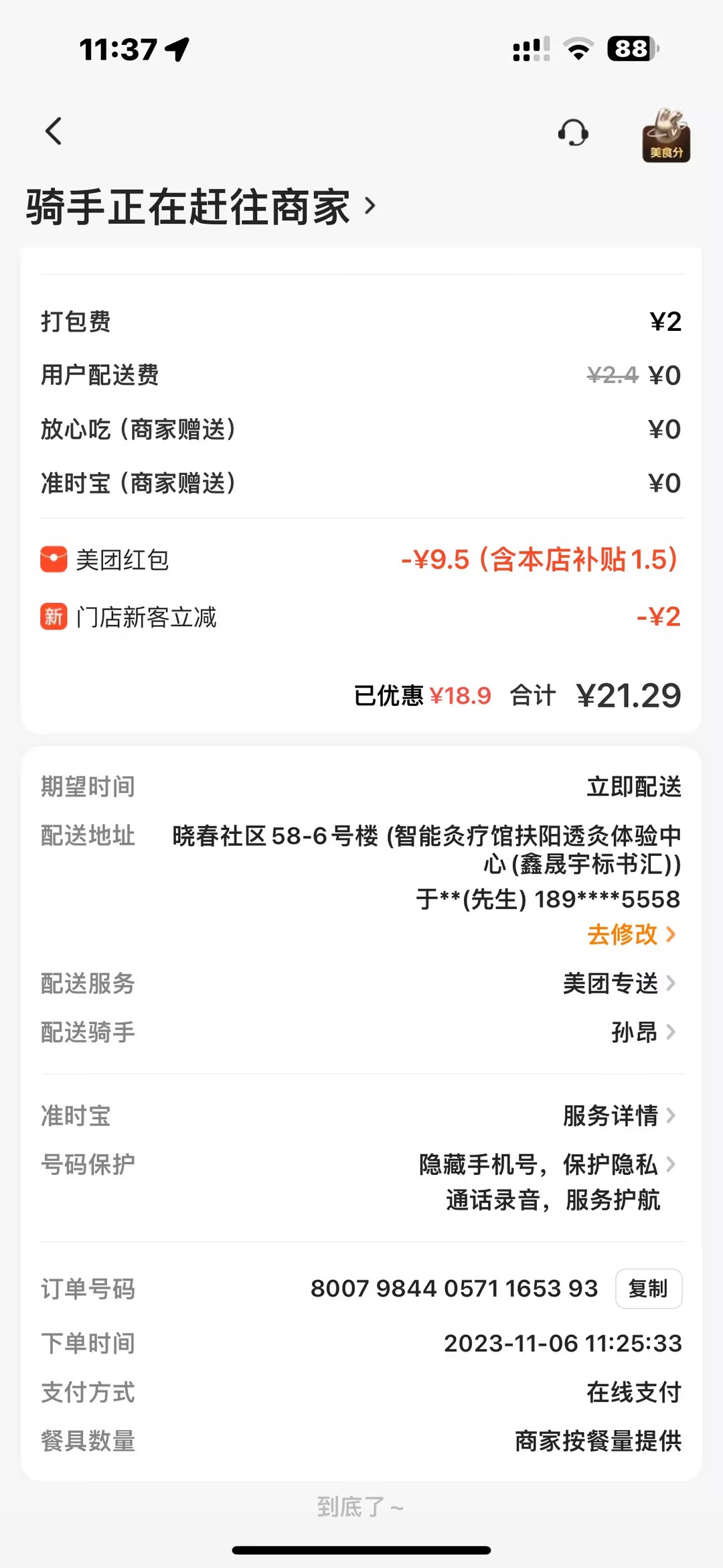This screenshot has width=723, height=1568.
Task: Open the 骑手正在赶往商家 status details
Action: [x=201, y=206]
